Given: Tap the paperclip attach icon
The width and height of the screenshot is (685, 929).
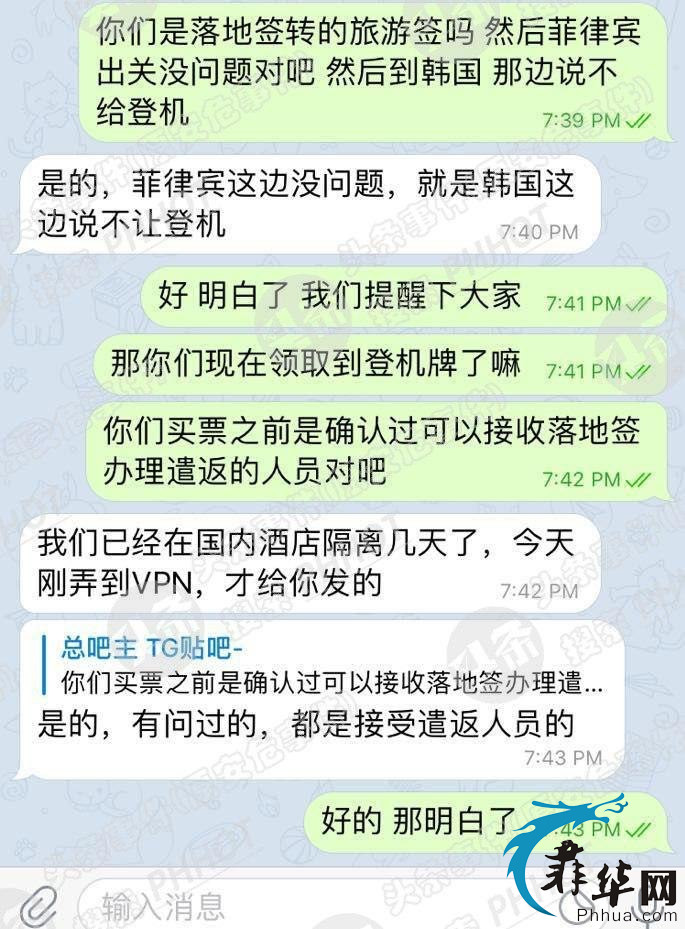Looking at the screenshot, I should click(38, 905).
